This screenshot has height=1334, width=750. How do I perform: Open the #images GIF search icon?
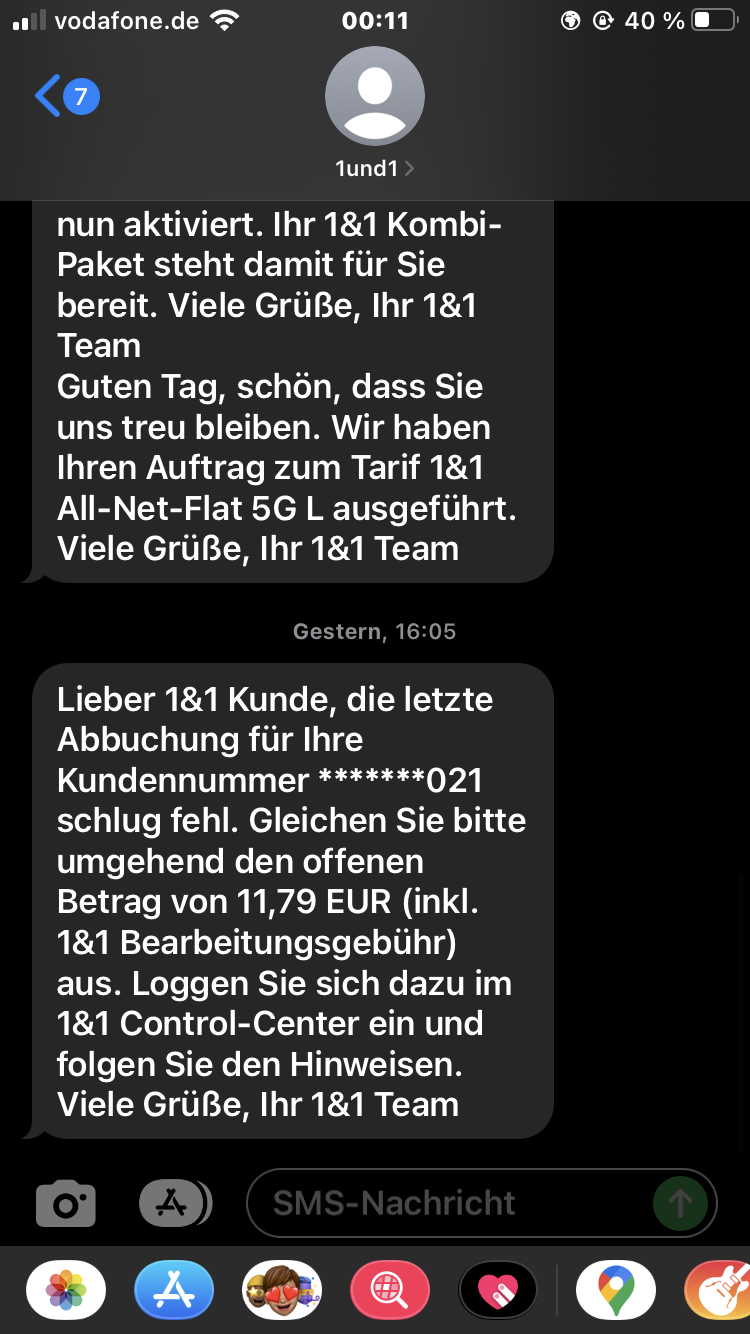pos(390,1290)
